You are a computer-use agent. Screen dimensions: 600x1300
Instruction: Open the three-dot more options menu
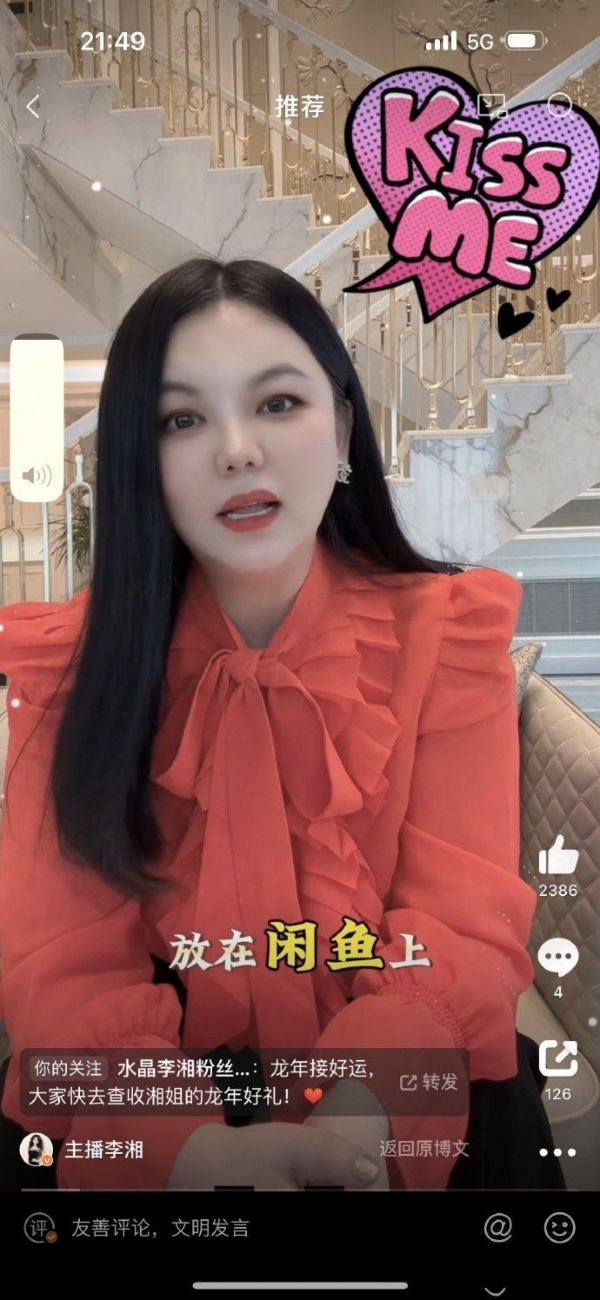tap(558, 1152)
